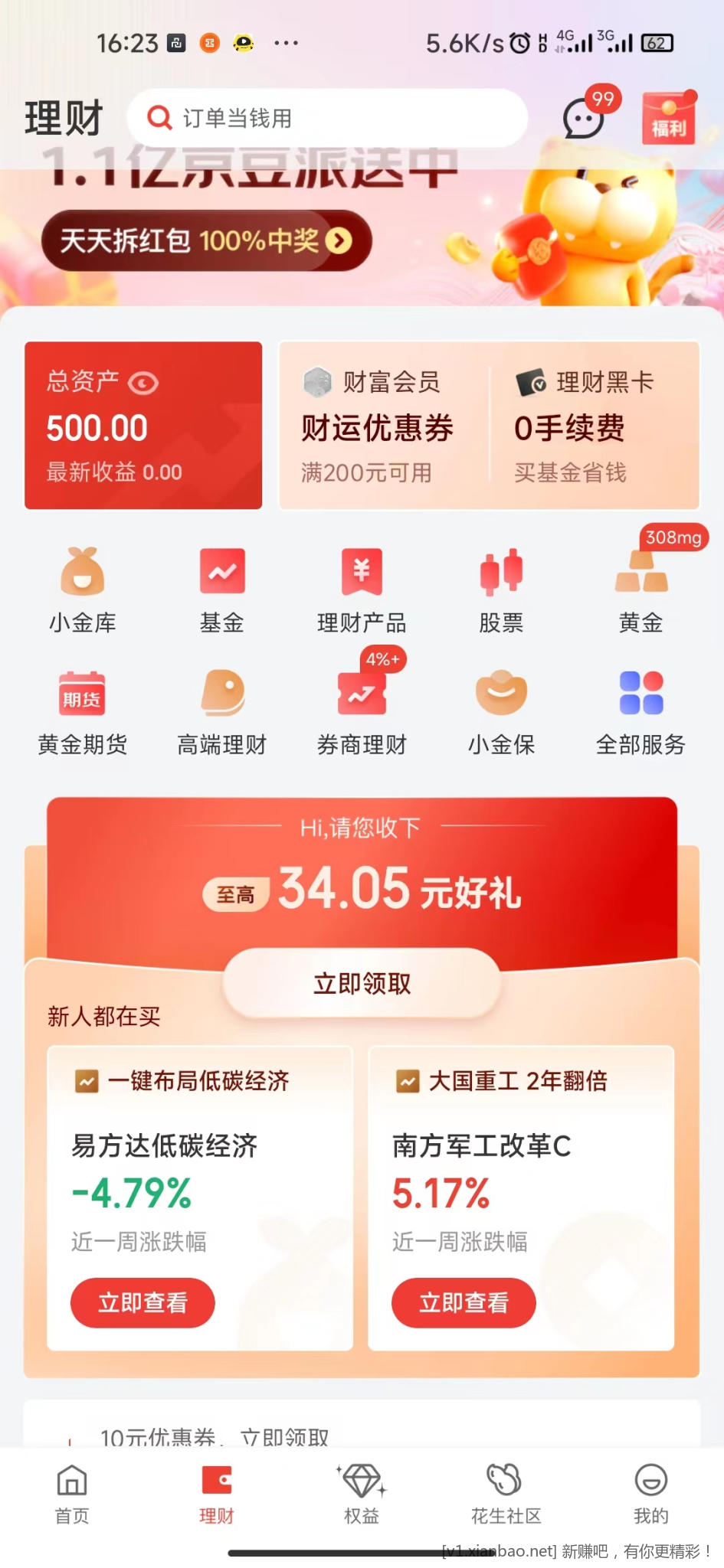Open the messages chat icon
724x1568 pixels.
583,119
